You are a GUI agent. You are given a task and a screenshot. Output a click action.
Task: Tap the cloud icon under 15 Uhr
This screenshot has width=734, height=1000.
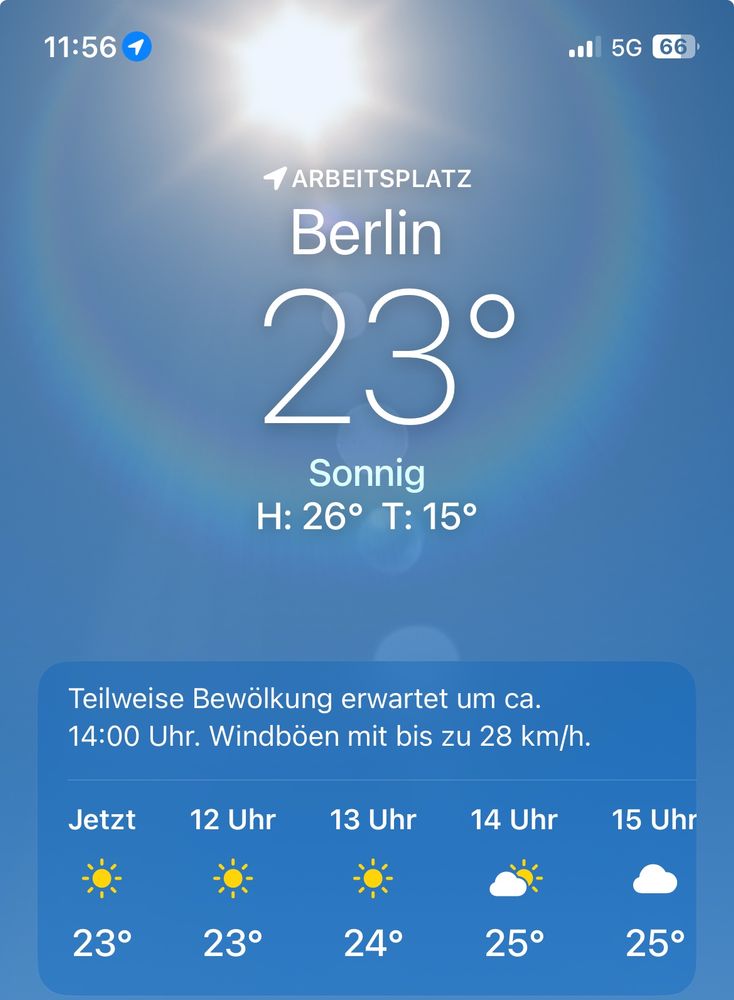tap(653, 879)
